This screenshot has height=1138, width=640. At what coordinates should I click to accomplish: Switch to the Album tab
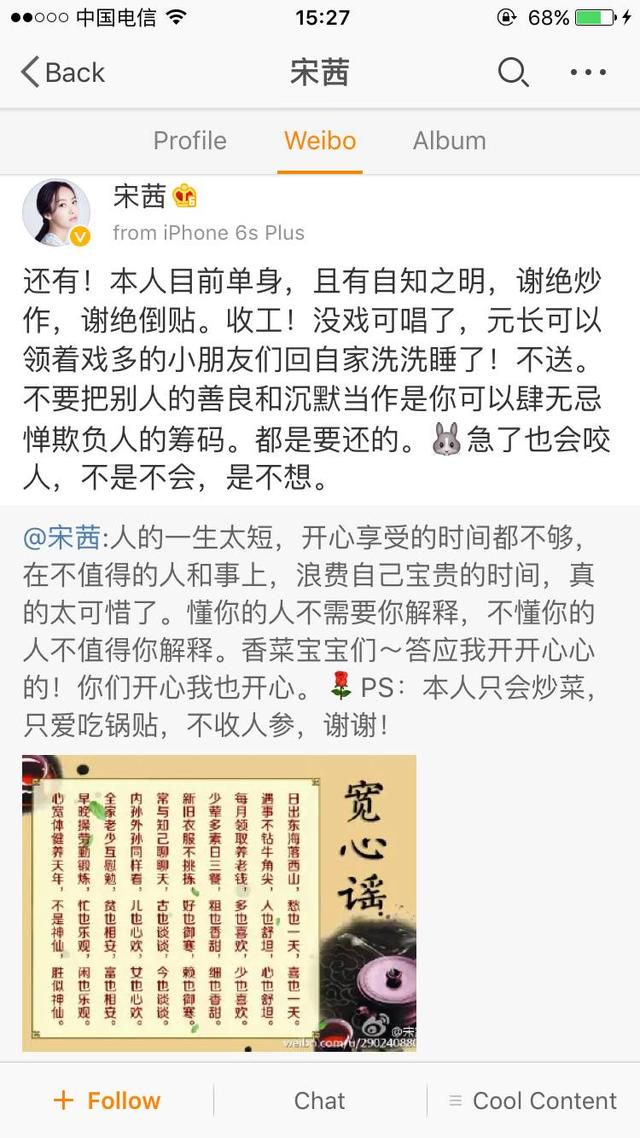(449, 140)
